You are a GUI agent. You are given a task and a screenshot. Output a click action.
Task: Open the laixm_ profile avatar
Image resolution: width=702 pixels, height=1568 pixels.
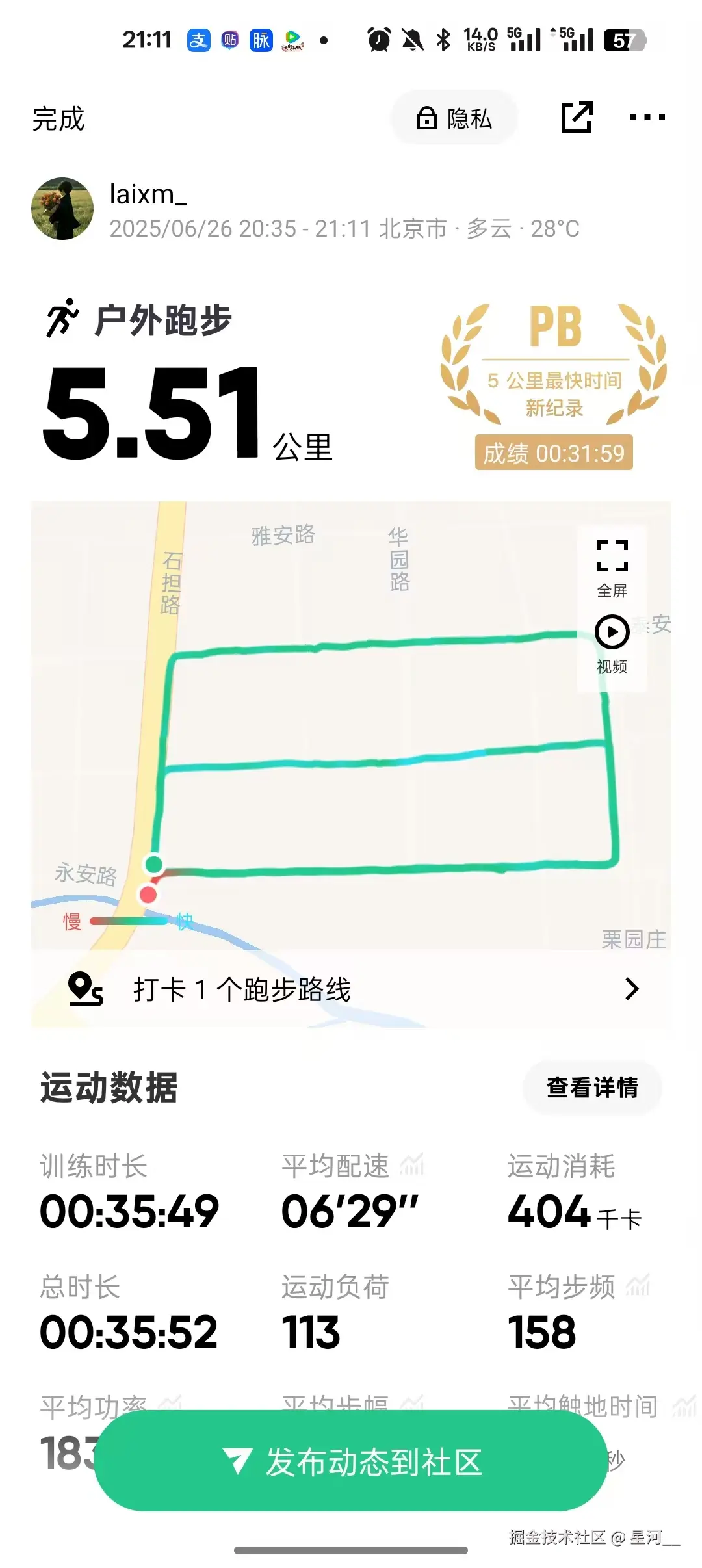coord(62,209)
